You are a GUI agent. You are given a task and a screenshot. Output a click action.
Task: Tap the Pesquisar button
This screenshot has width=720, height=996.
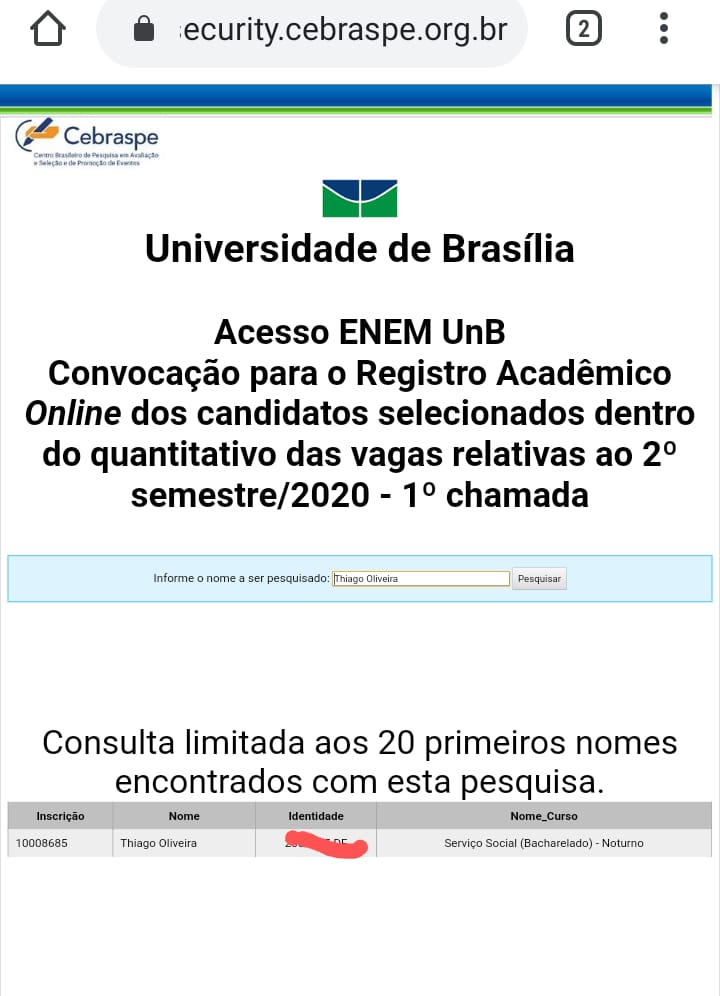pos(540,579)
